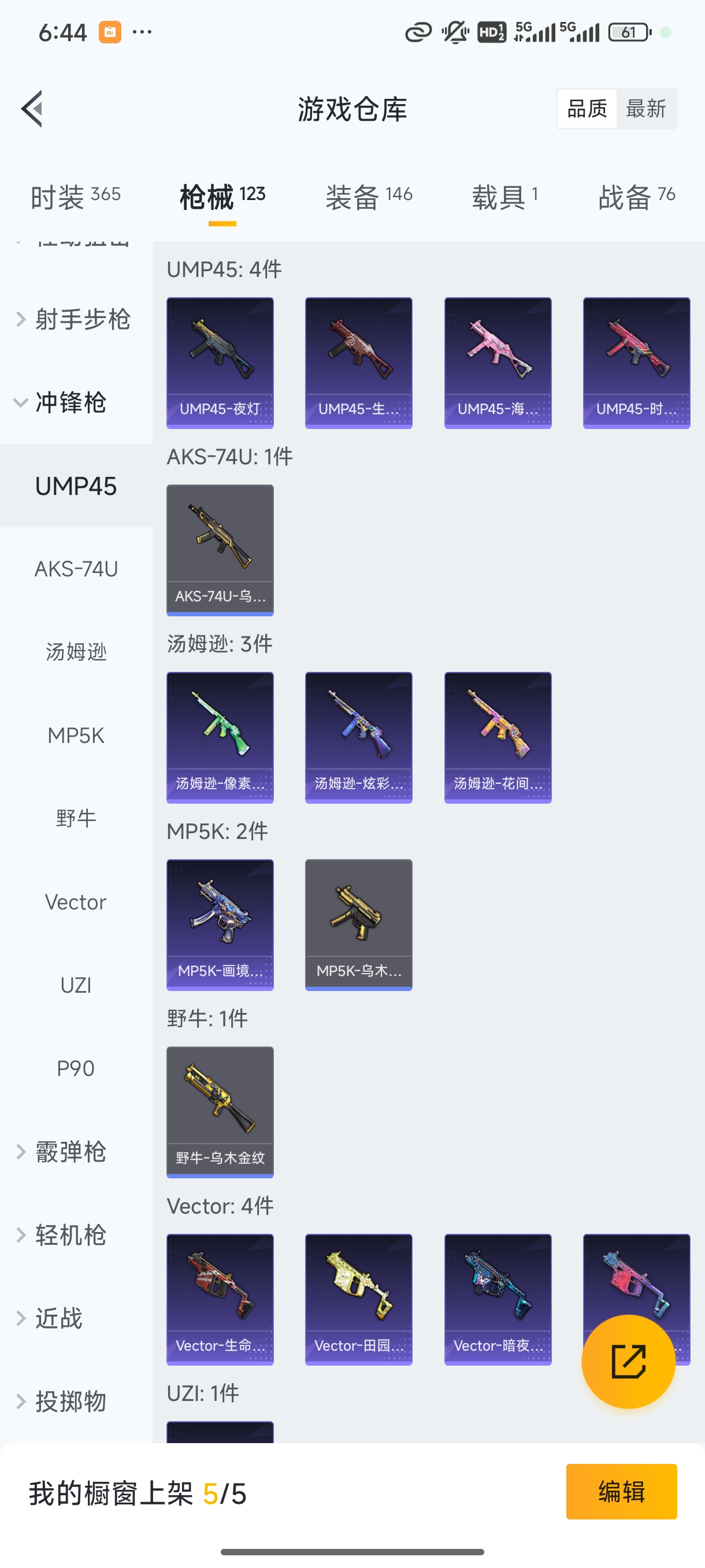705x1568 pixels.
Task: Open the UMP45-夜灯 skin
Action: 220,363
